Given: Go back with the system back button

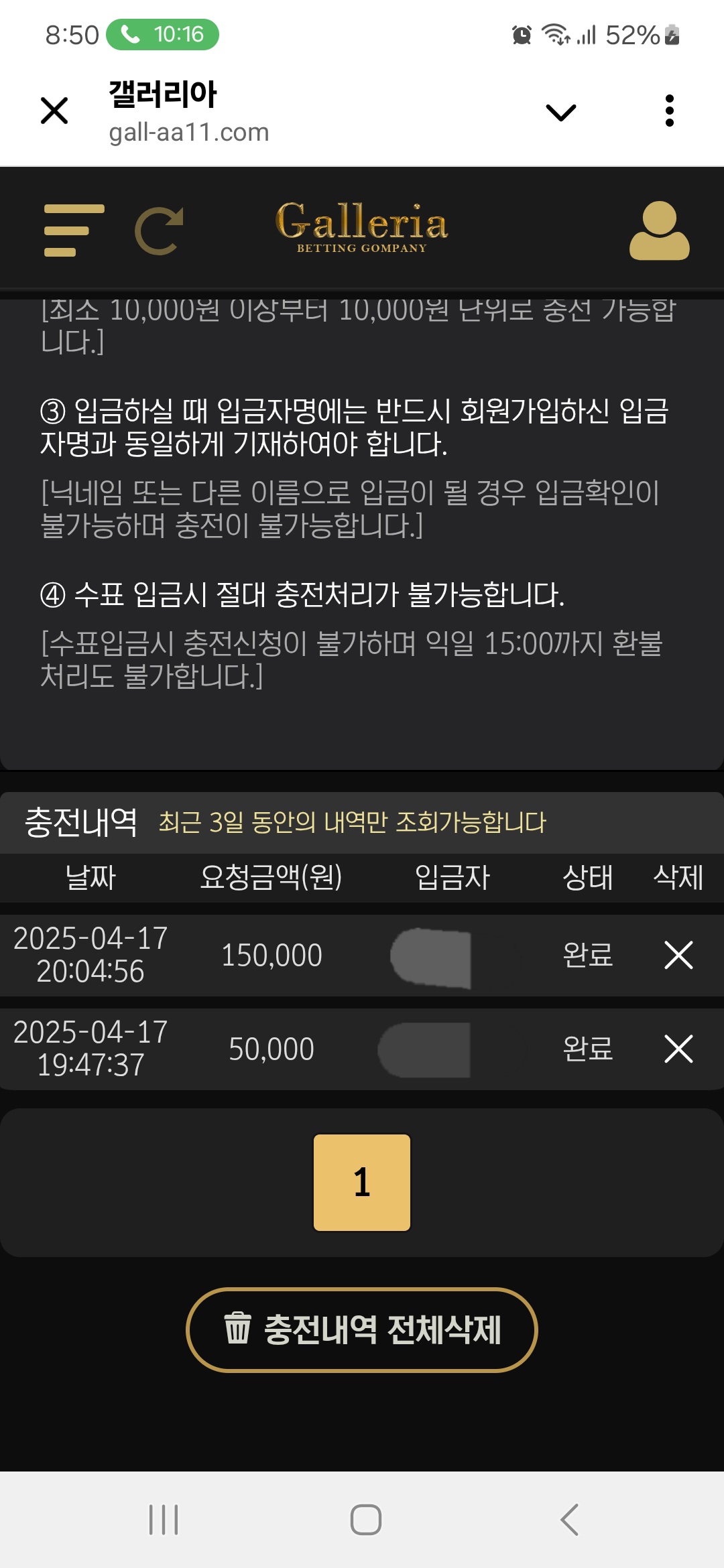Looking at the screenshot, I should coord(570,1520).
